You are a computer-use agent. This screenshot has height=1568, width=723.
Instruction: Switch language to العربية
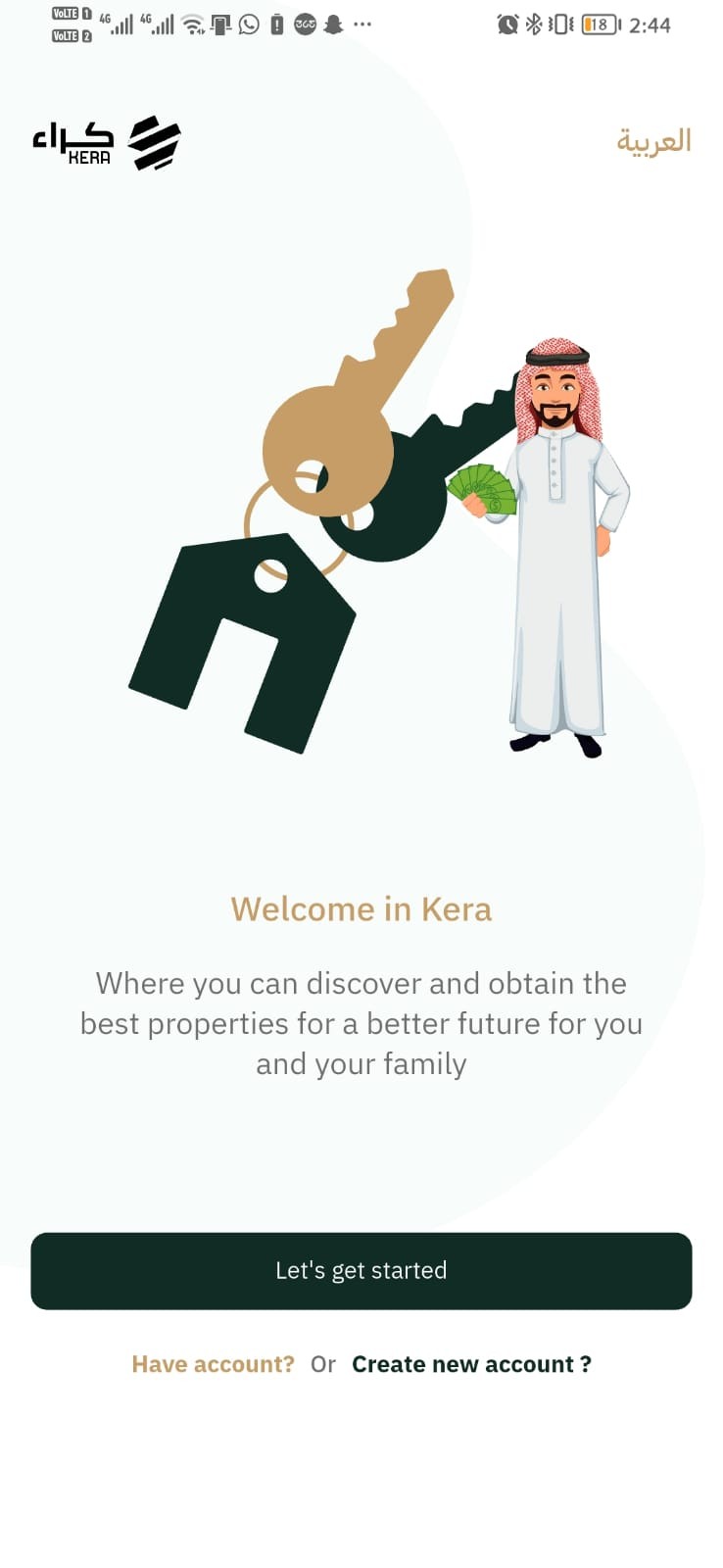(653, 141)
